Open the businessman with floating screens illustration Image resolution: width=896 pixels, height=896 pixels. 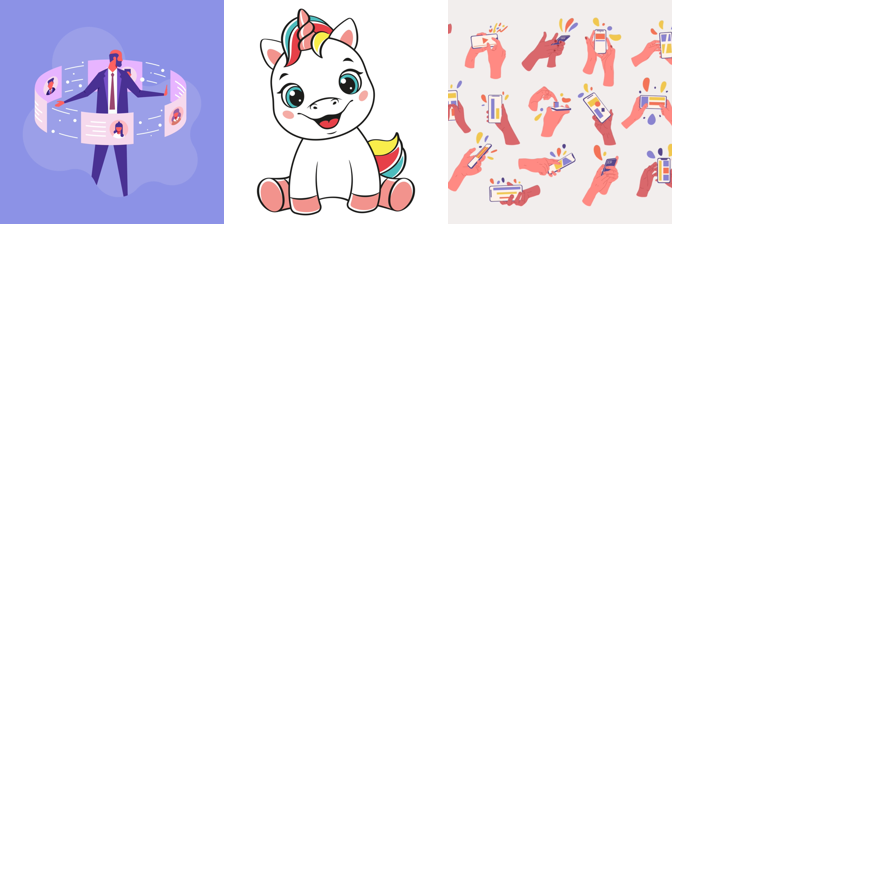[x=112, y=112]
